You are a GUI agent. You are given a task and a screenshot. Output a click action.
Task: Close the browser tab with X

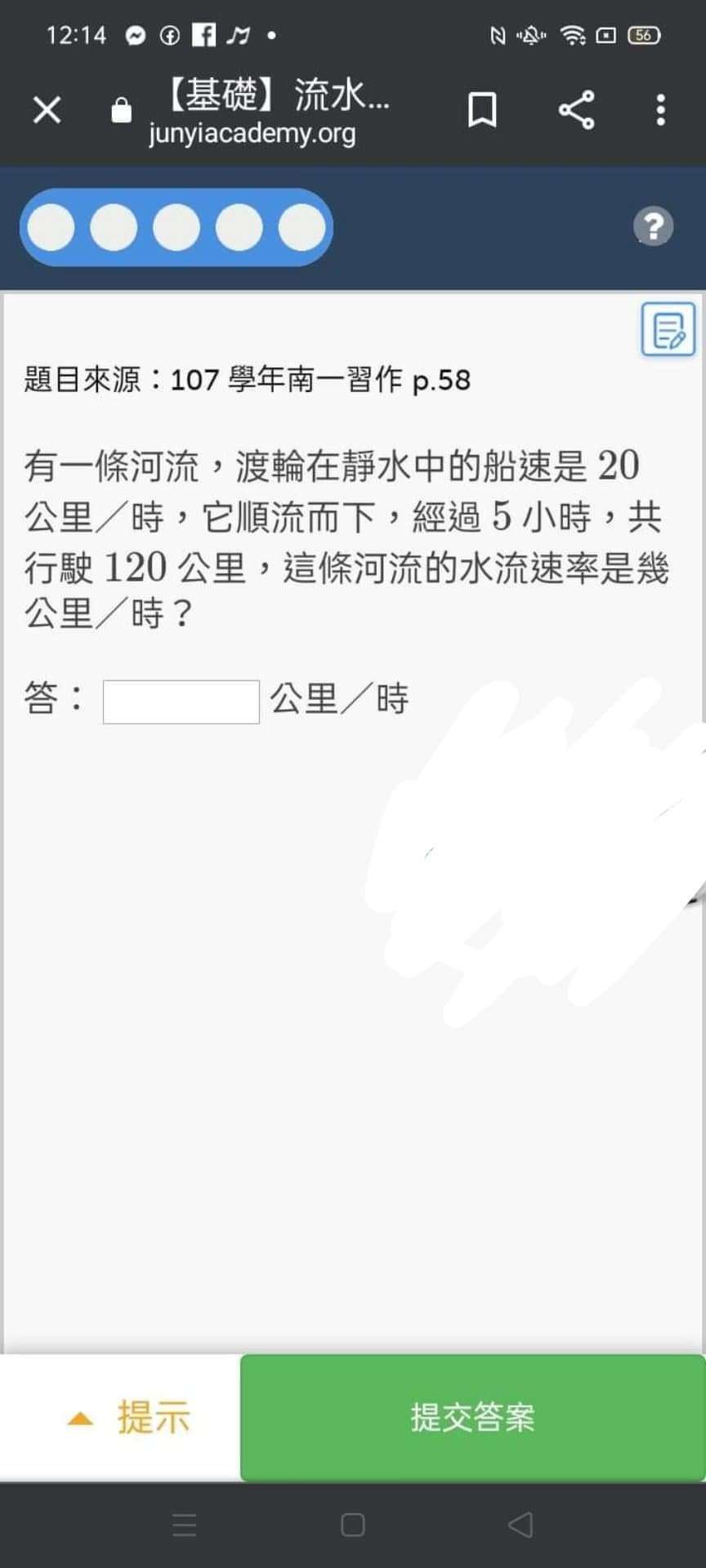pos(47,109)
